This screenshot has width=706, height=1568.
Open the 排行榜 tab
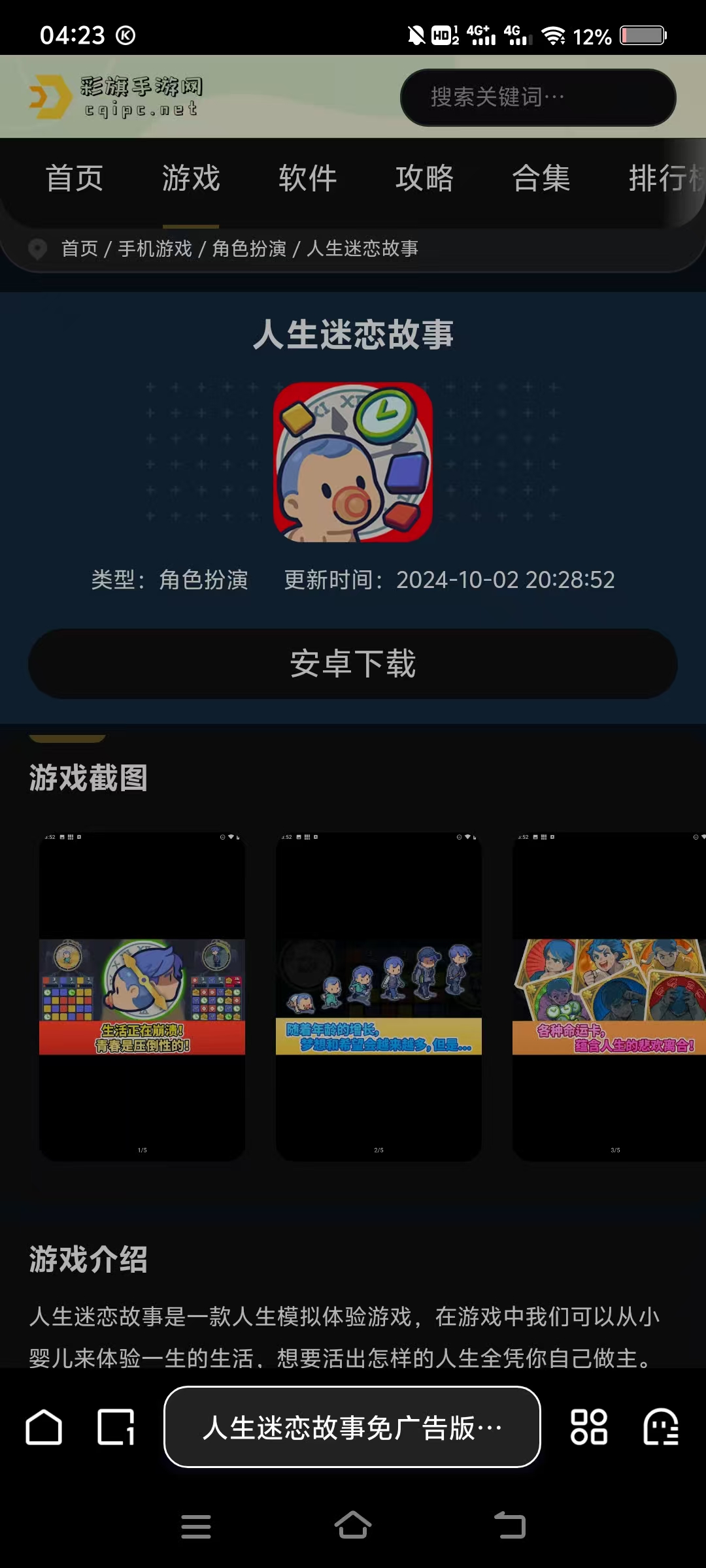(664, 178)
